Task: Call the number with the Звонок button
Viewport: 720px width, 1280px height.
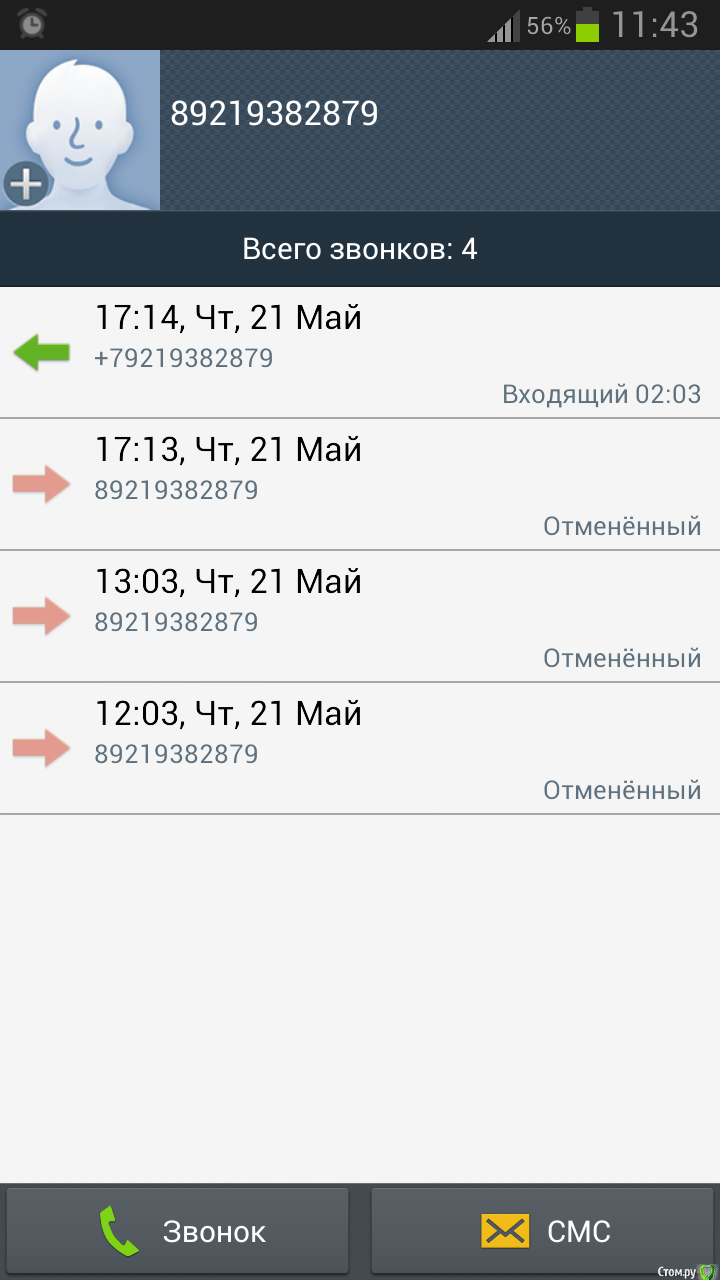Action: (178, 1231)
